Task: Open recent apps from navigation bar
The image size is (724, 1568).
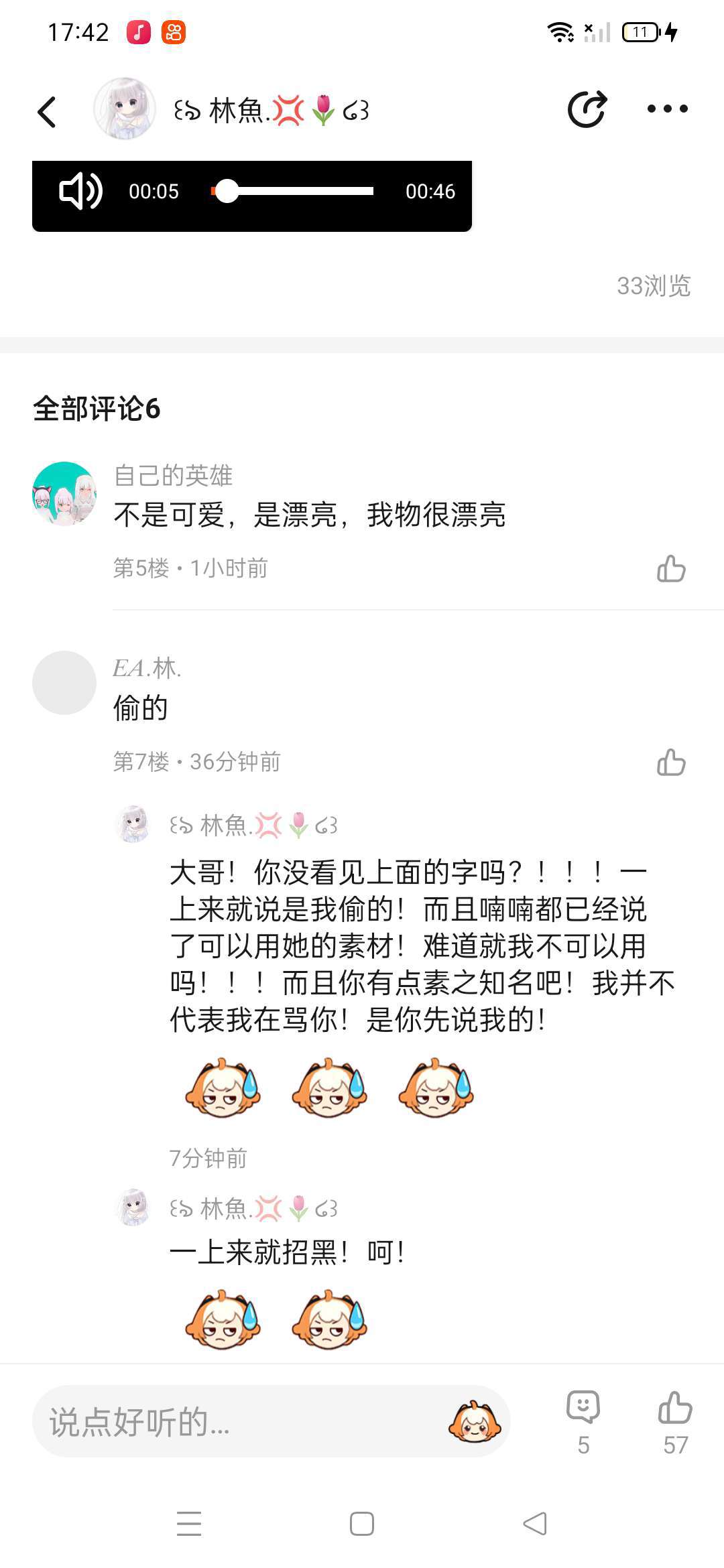Action: click(x=189, y=1524)
